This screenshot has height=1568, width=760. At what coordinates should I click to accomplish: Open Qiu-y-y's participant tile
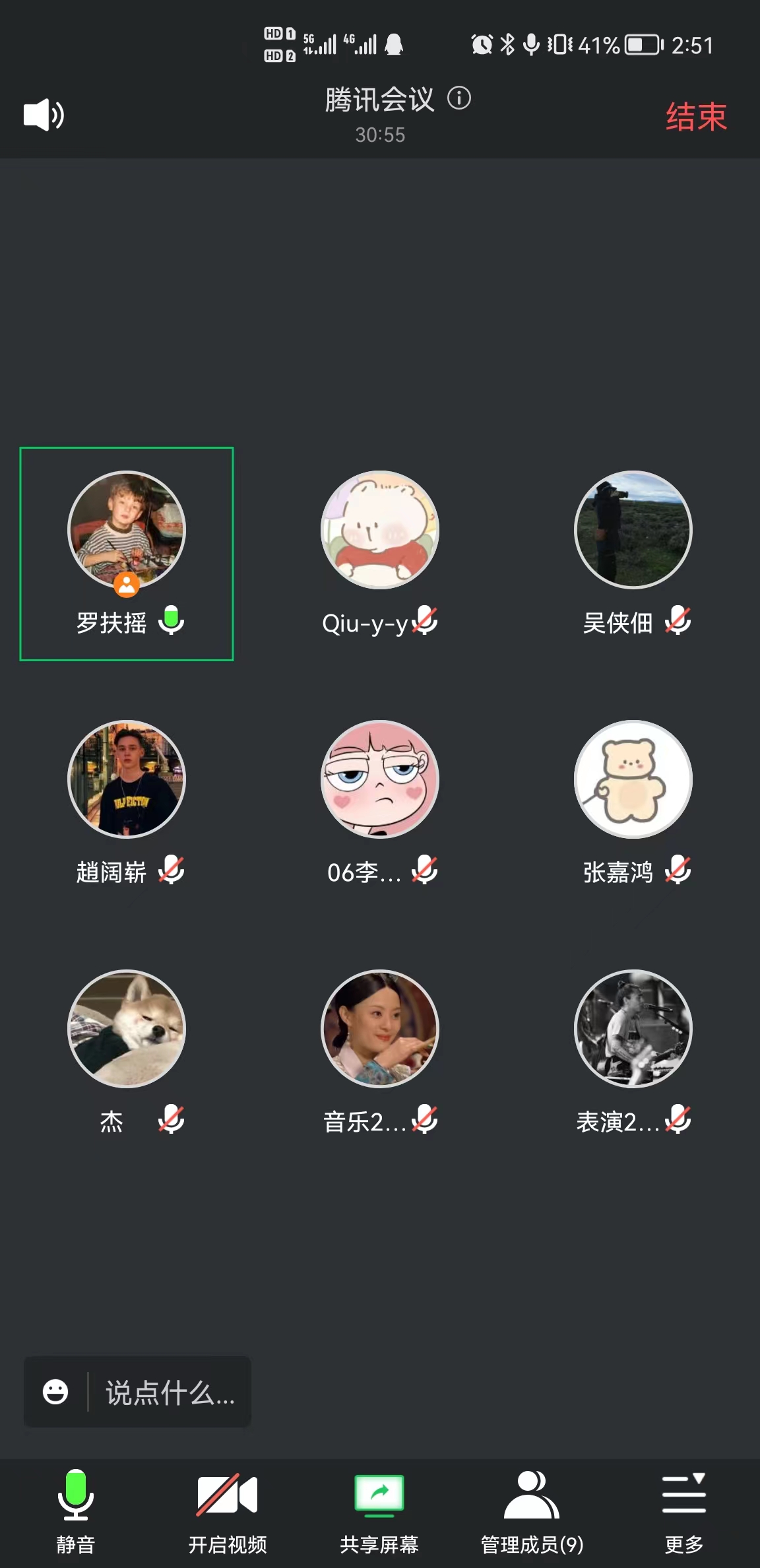(x=379, y=553)
